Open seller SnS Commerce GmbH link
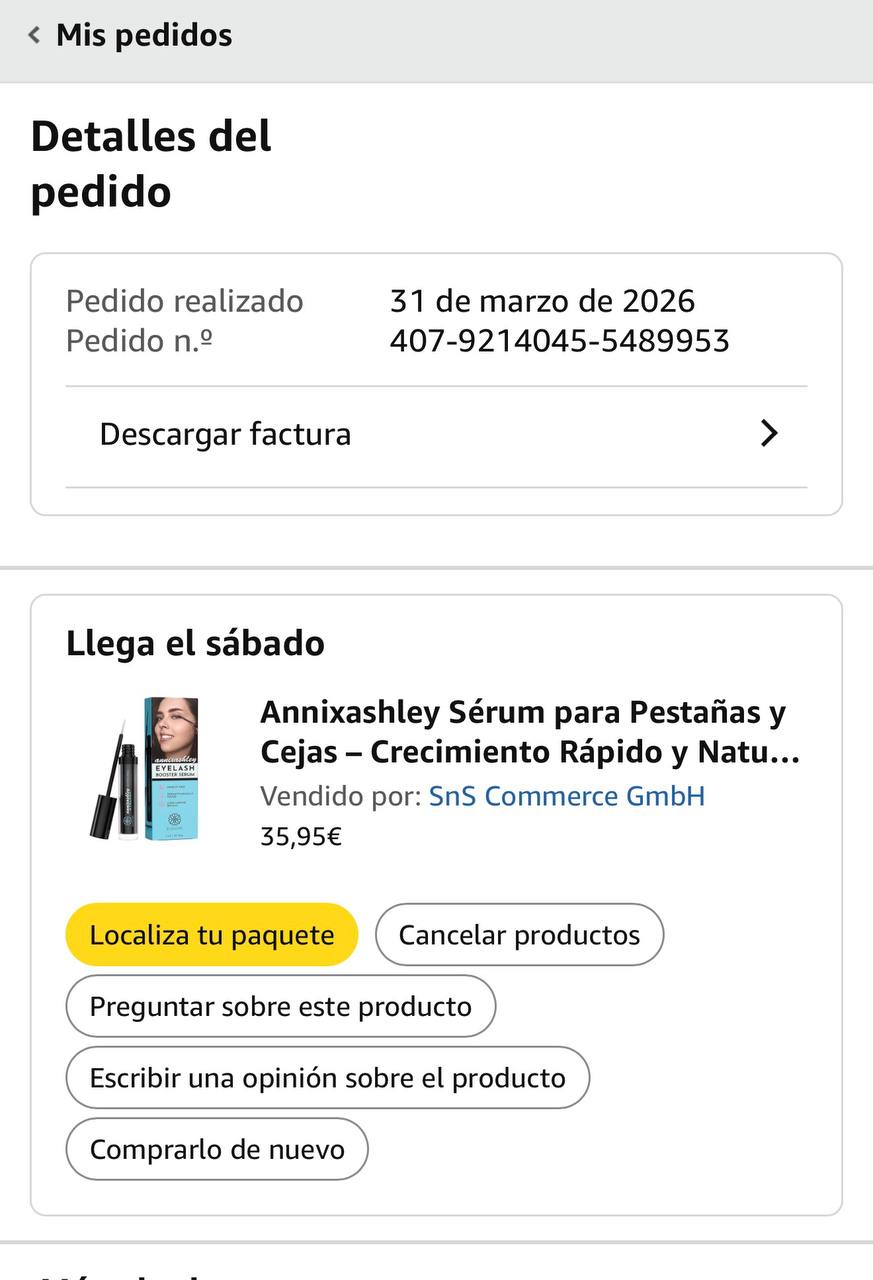Viewport: 873px width, 1280px height. pos(566,796)
